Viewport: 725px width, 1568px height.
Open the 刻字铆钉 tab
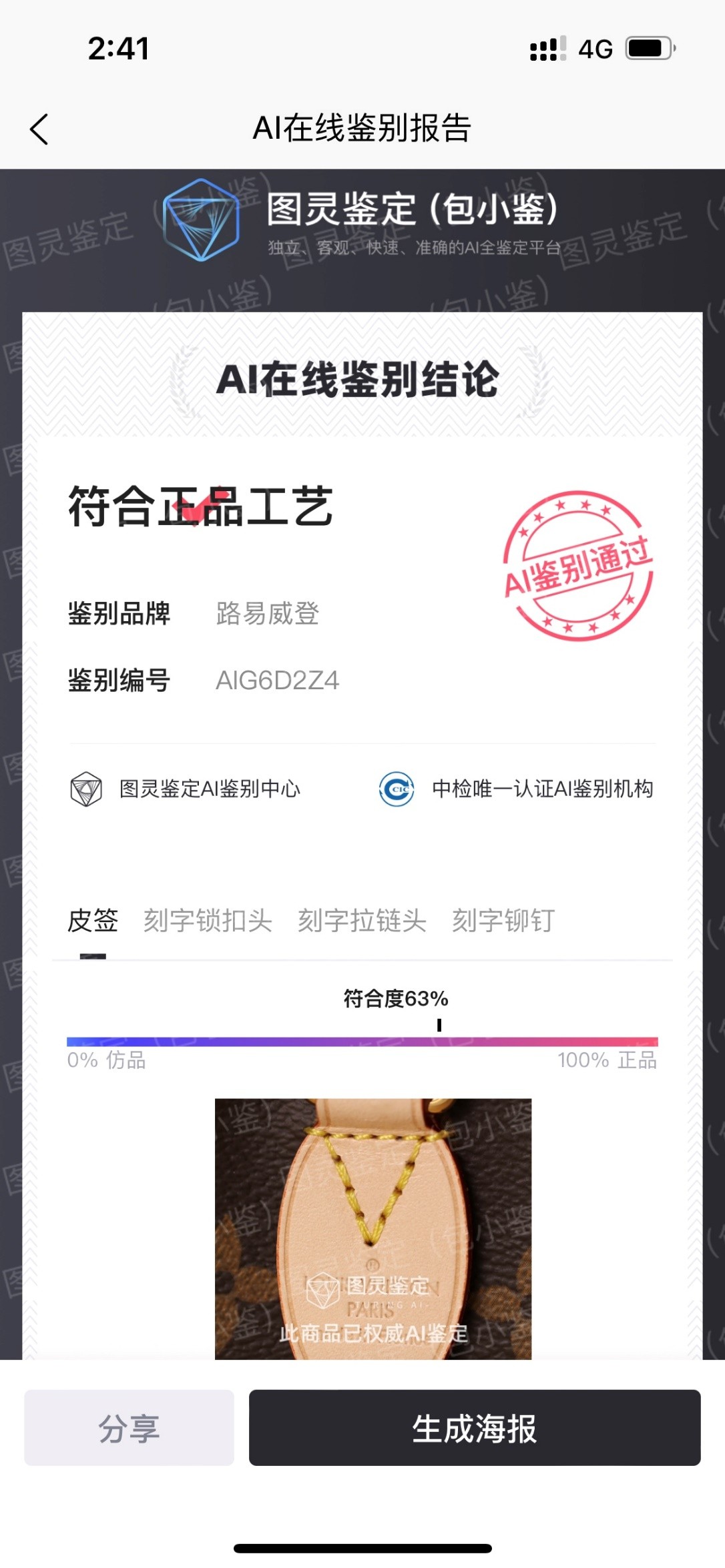pyautogui.click(x=503, y=921)
